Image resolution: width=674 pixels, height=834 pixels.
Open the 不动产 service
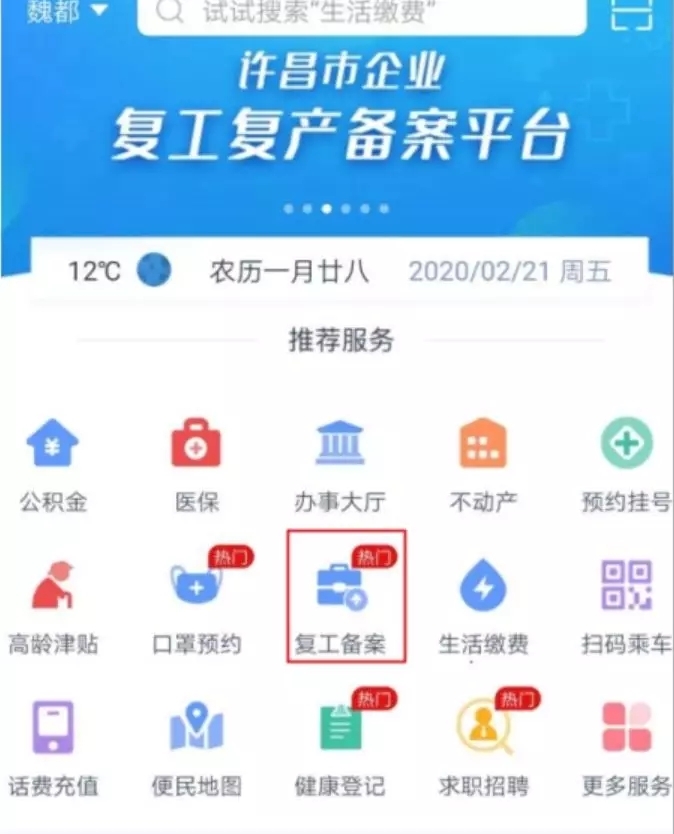pos(483,462)
